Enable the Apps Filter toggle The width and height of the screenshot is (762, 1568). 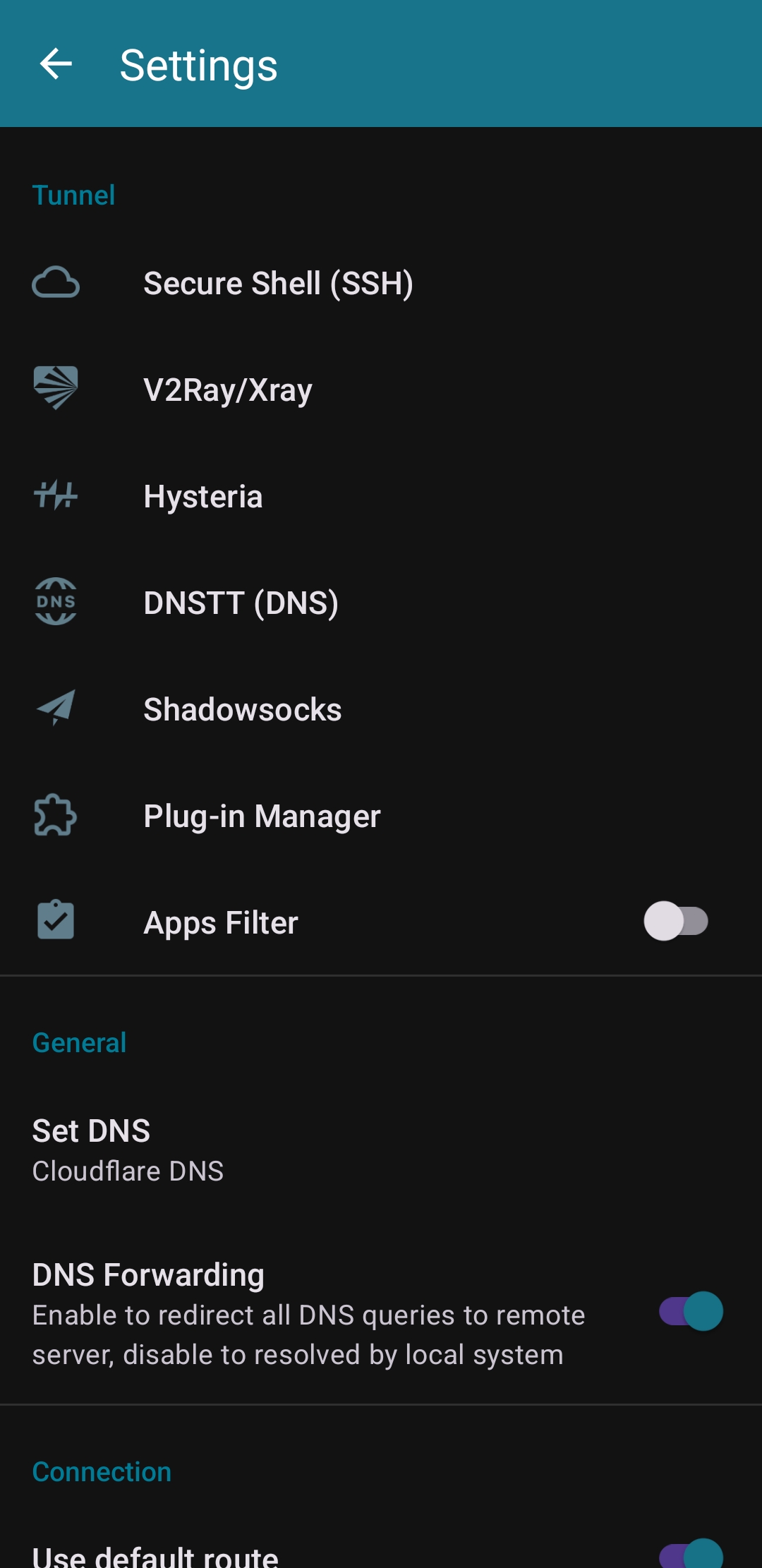coord(676,922)
